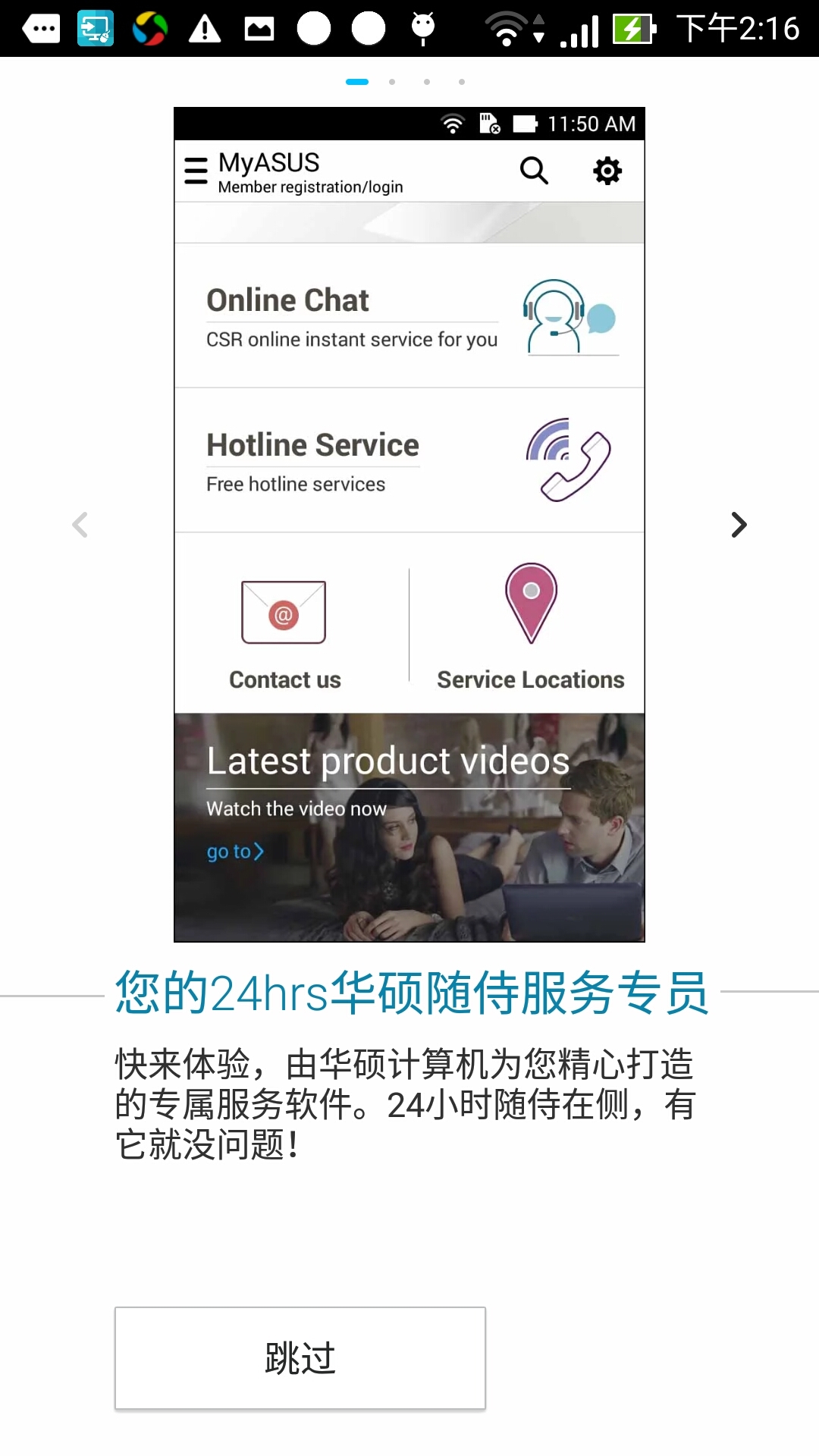The image size is (819, 1456).
Task: Go to the next intro page arrow
Action: (x=739, y=525)
